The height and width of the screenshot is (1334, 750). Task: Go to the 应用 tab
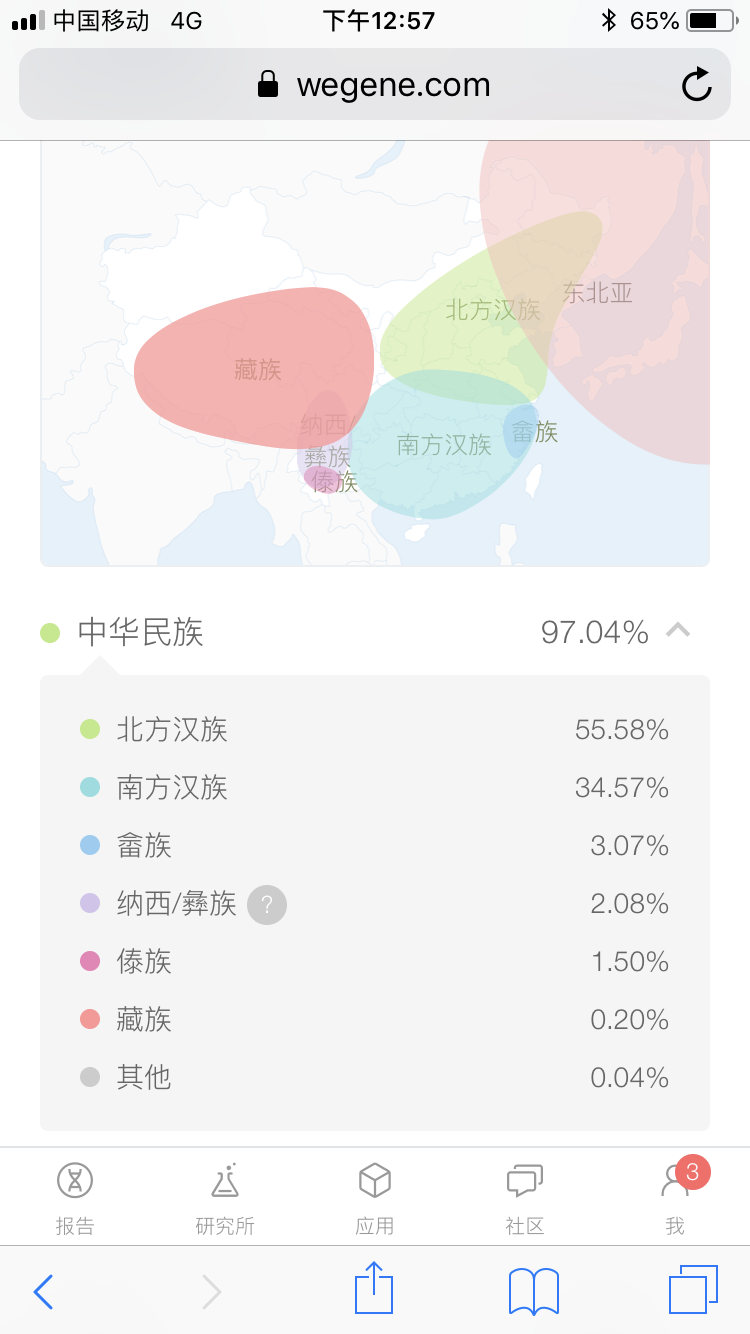[375, 1198]
